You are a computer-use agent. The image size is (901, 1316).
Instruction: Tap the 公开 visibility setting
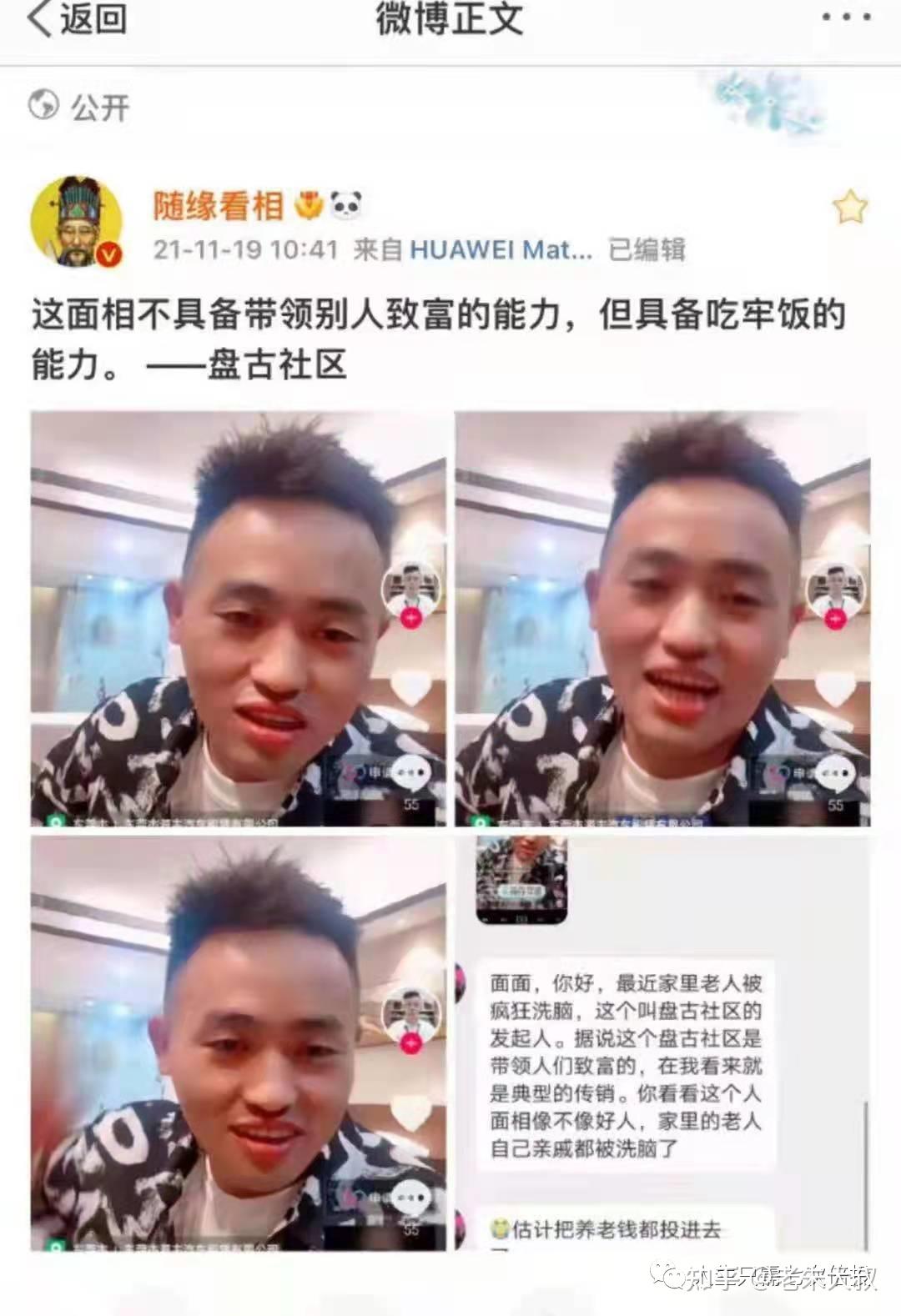pos(80,107)
